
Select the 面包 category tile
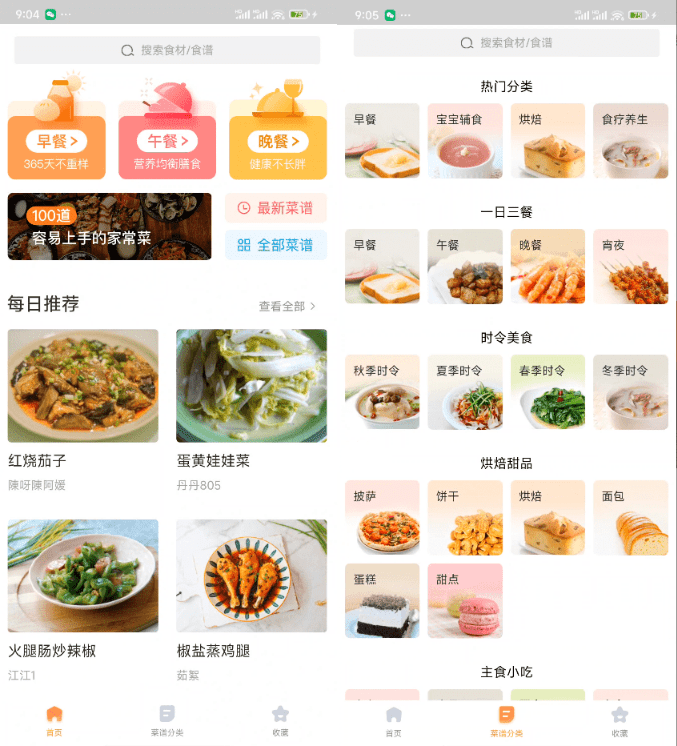pos(630,518)
